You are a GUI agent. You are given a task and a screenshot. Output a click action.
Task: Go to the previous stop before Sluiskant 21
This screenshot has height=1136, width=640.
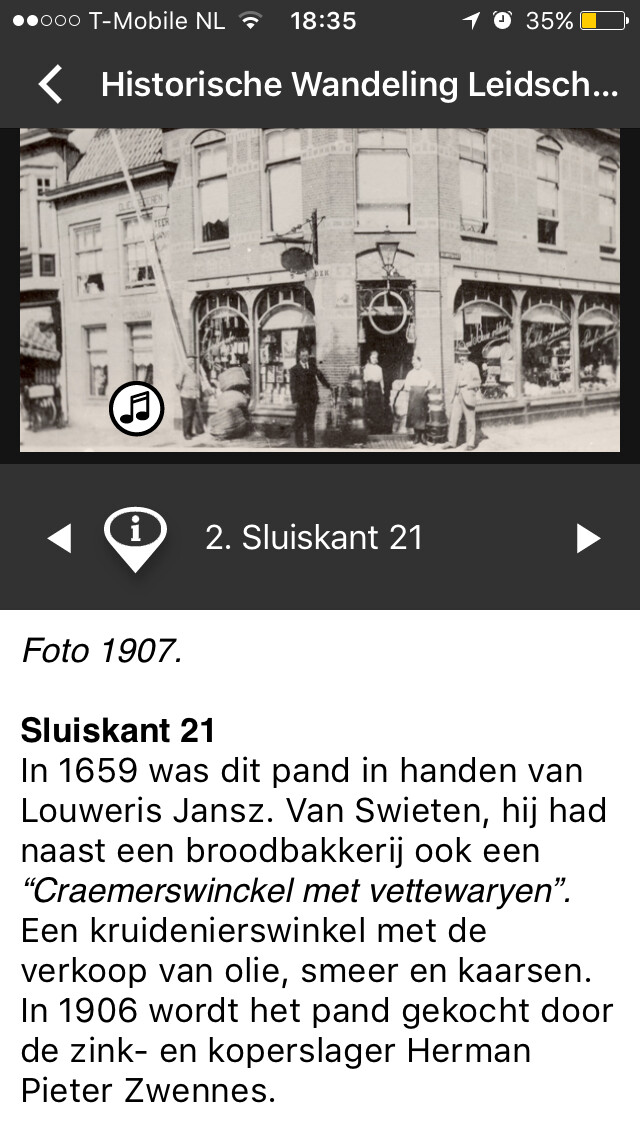coord(60,539)
